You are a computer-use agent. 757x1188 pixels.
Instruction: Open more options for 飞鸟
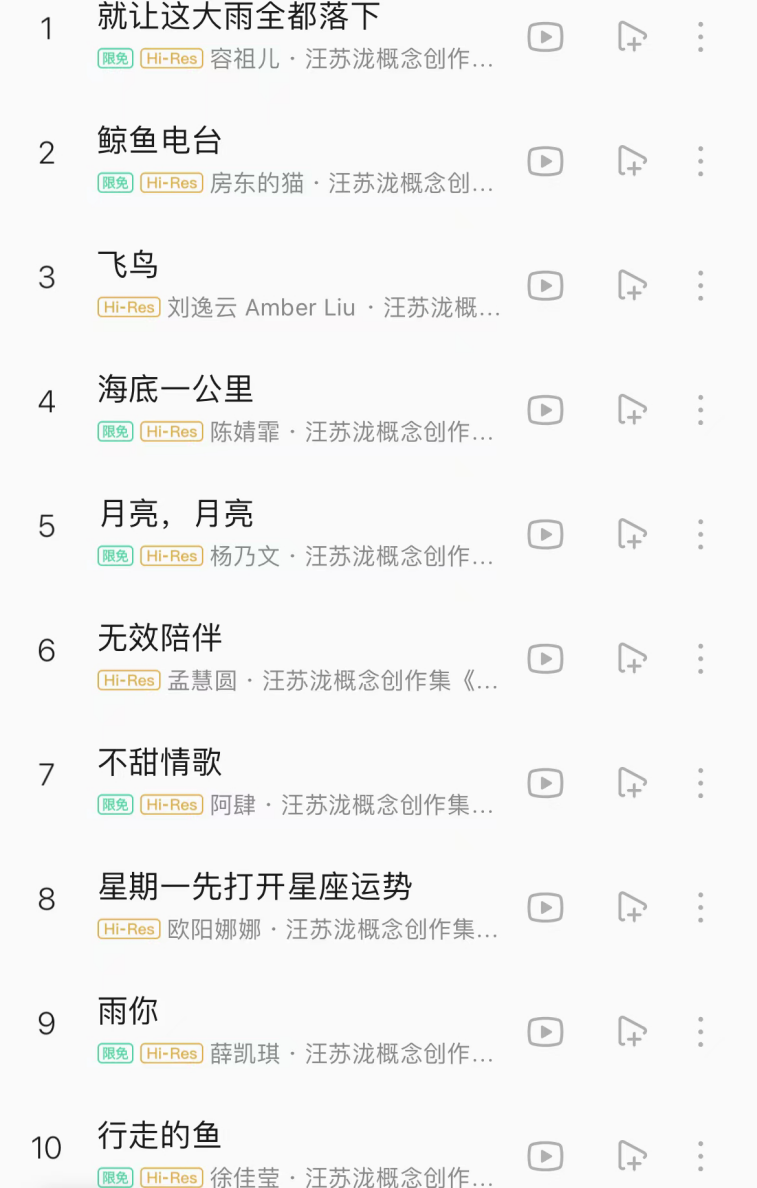click(701, 286)
